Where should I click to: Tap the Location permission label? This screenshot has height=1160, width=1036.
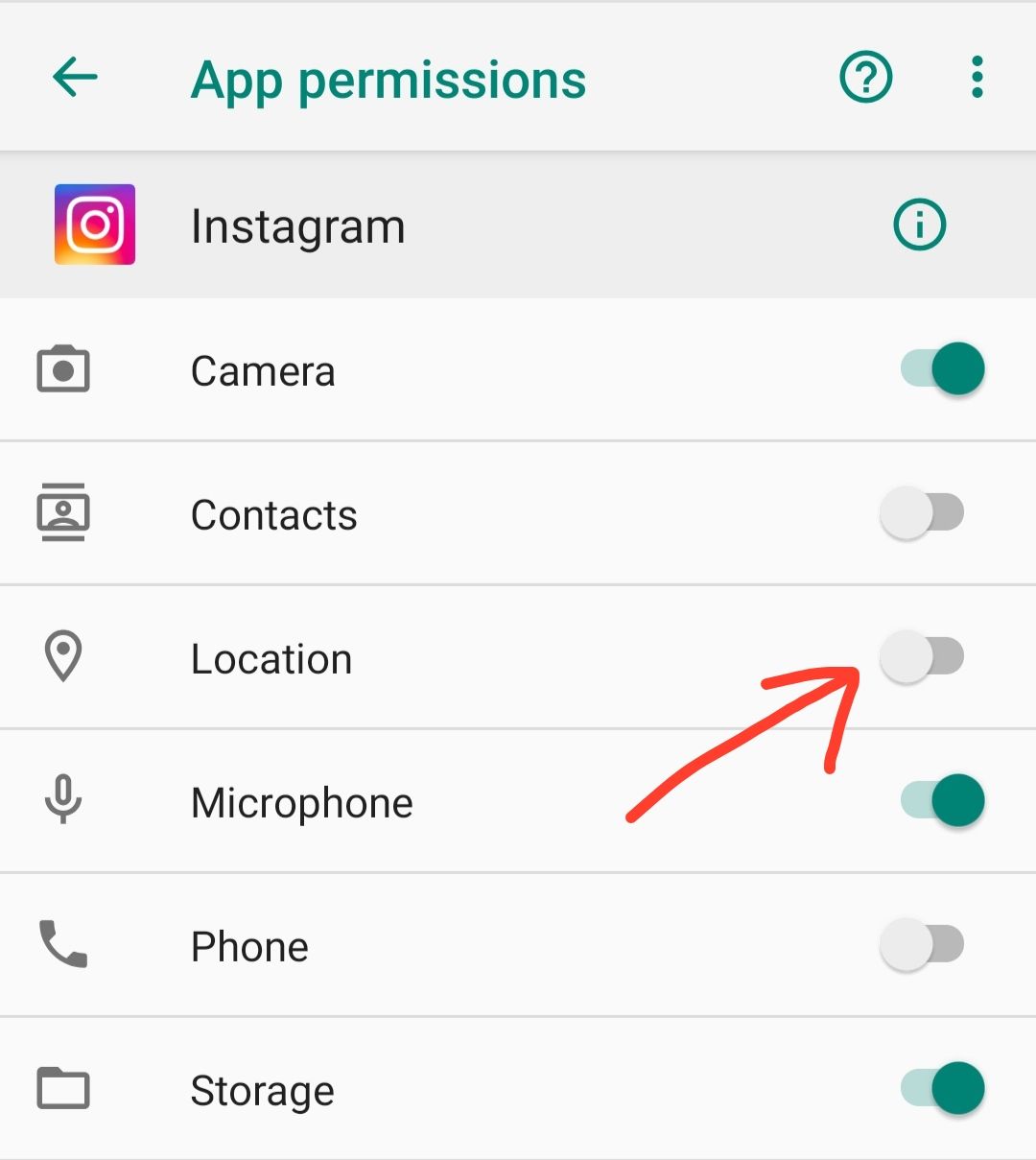point(271,657)
